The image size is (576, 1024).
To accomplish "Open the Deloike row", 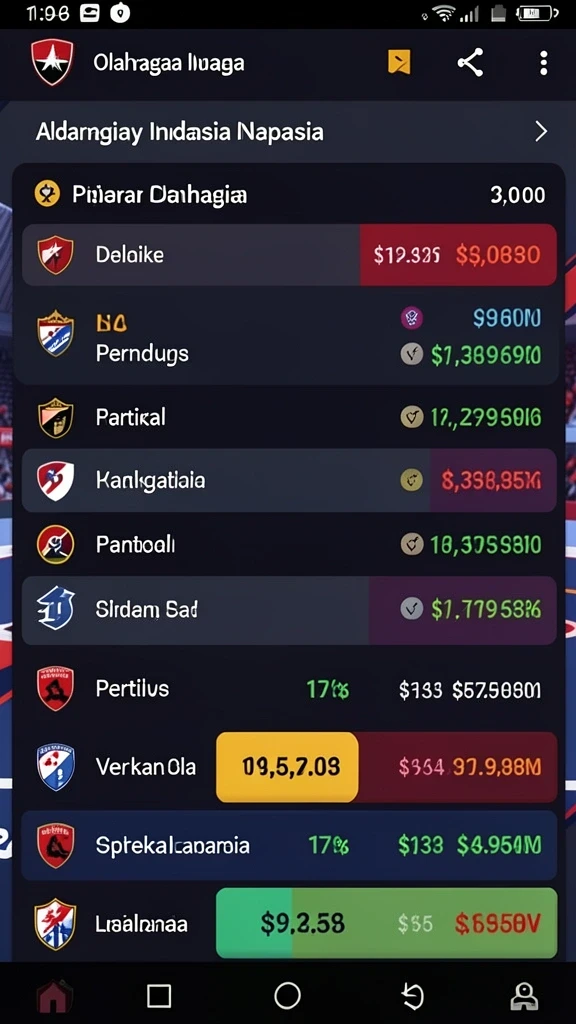I will [289, 255].
